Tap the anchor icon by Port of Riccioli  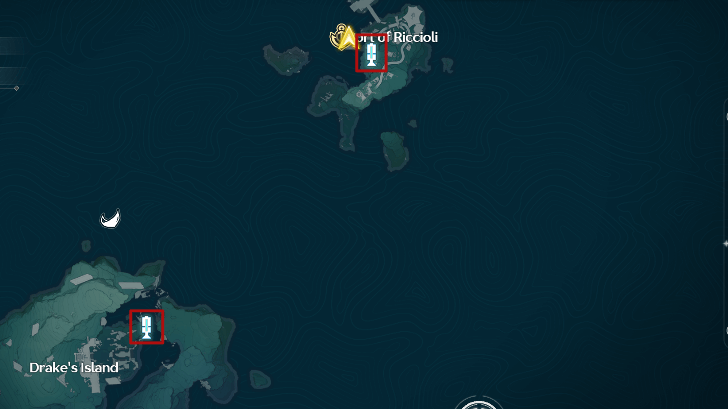[x=341, y=37]
